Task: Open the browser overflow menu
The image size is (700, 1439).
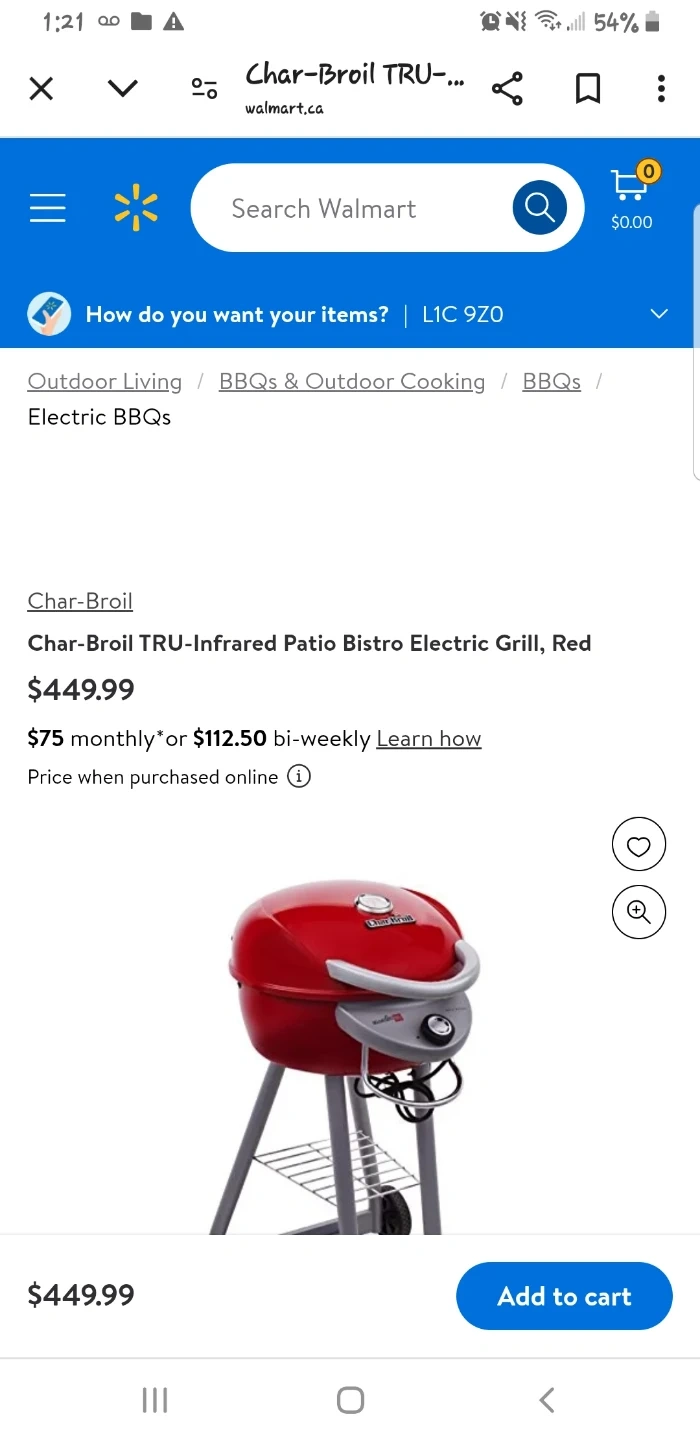Action: pyautogui.click(x=661, y=89)
